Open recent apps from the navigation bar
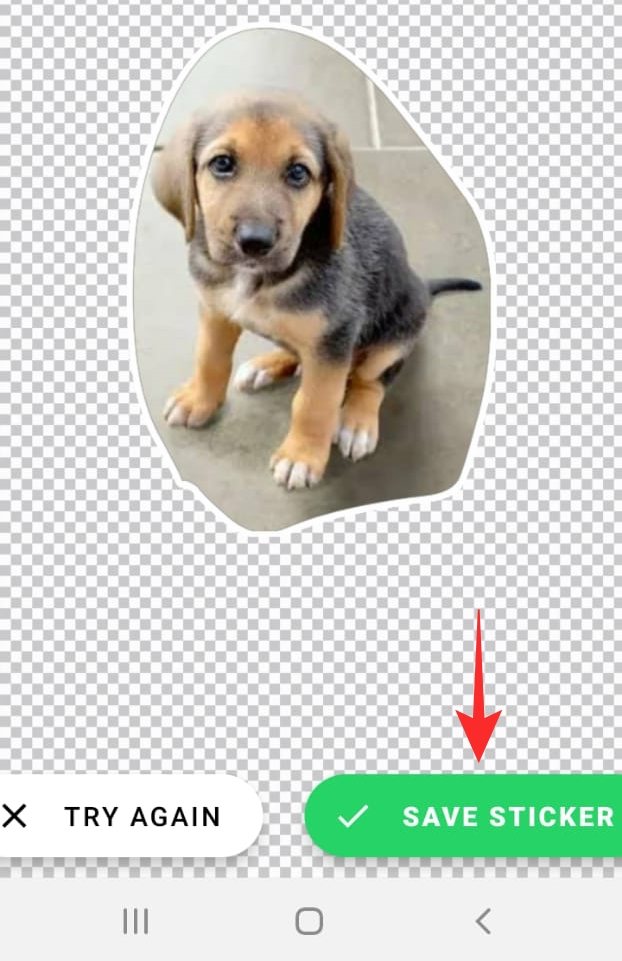 click(135, 921)
